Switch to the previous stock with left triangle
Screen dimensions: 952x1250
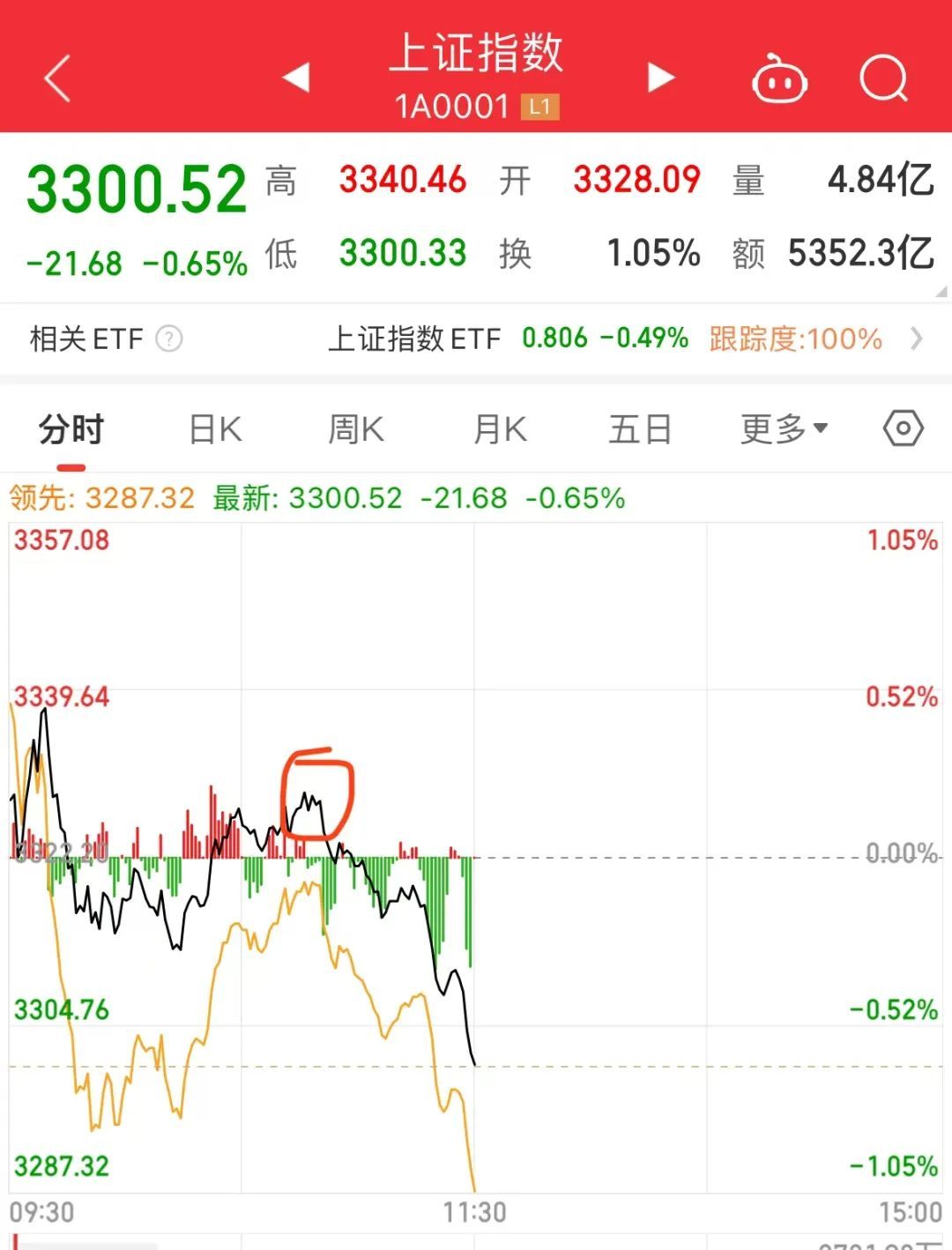click(x=297, y=78)
